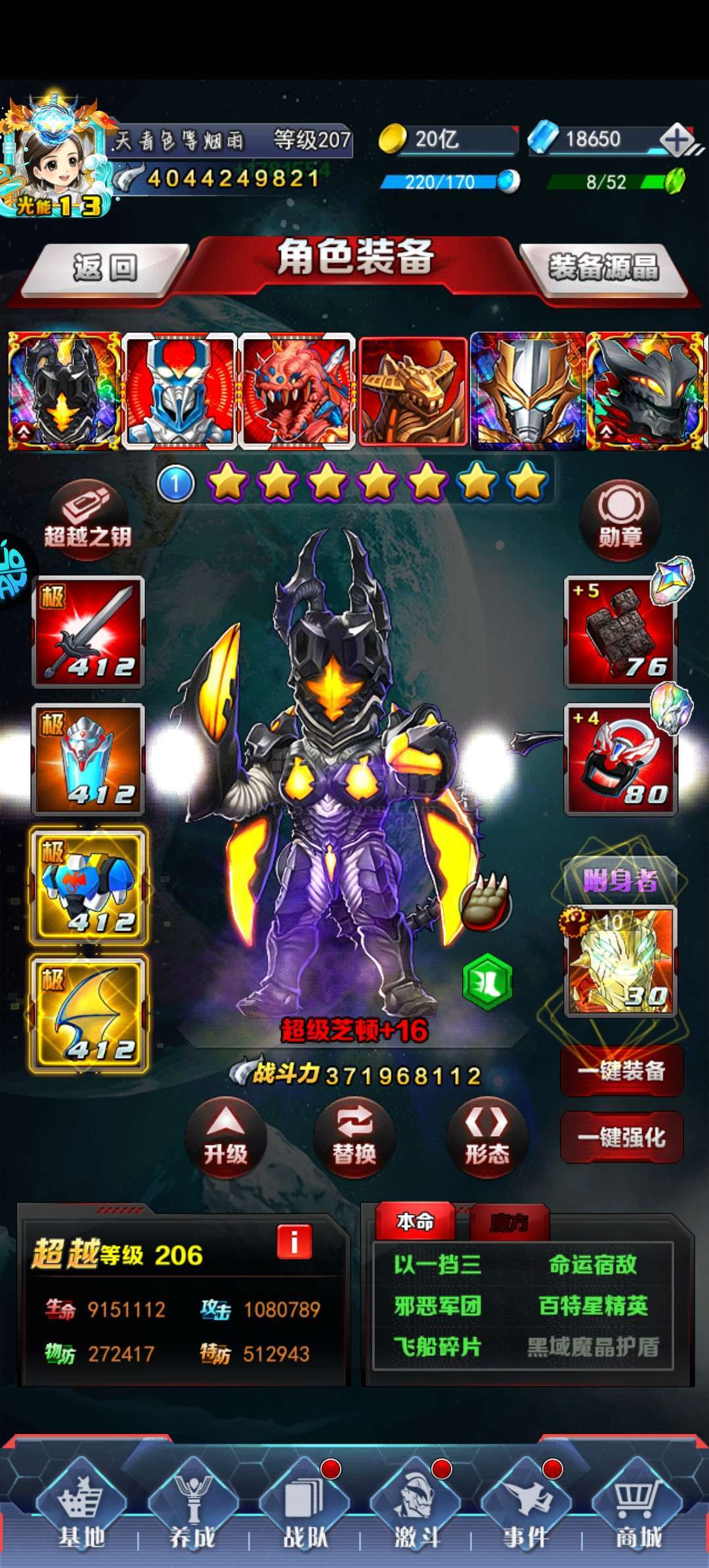709x1568 pixels.
Task: Tap 一键强化 to auto-enhance
Action: click(622, 1137)
